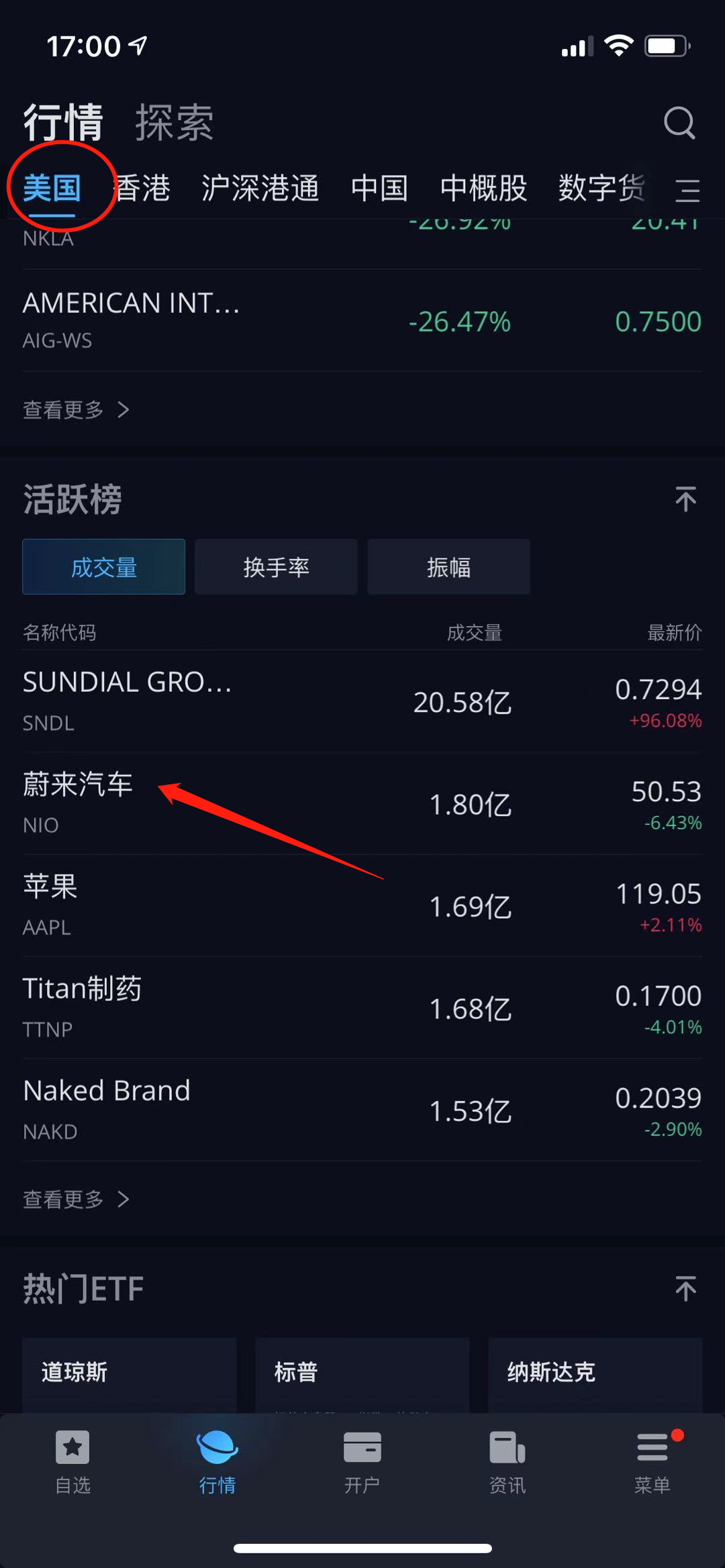Open the market category list via 三 icon

[688, 190]
